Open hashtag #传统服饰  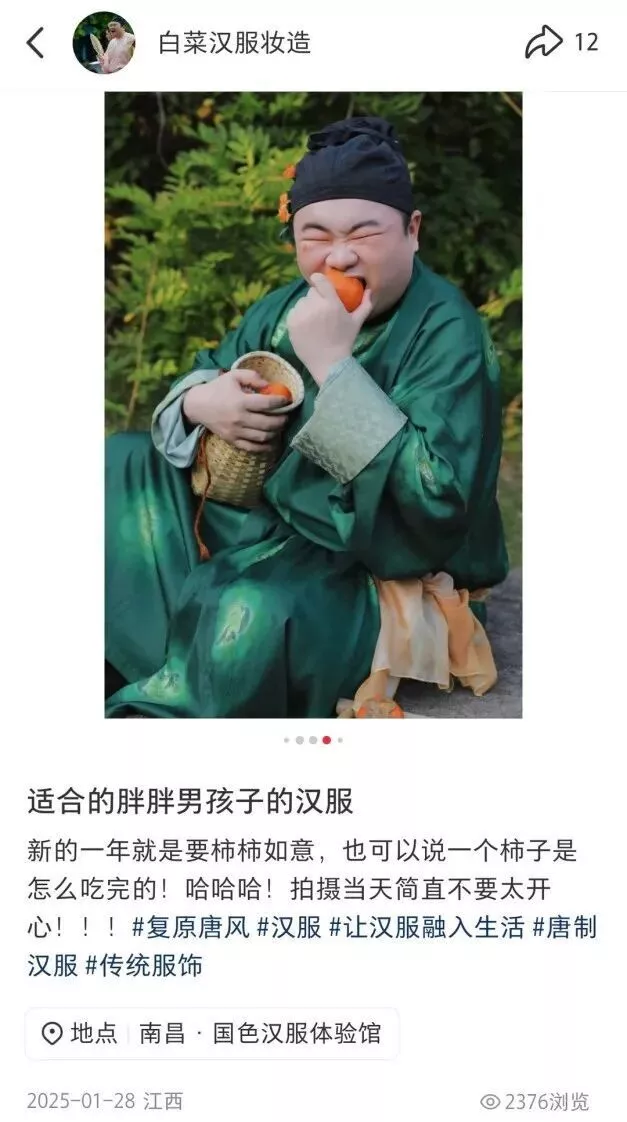(143, 965)
